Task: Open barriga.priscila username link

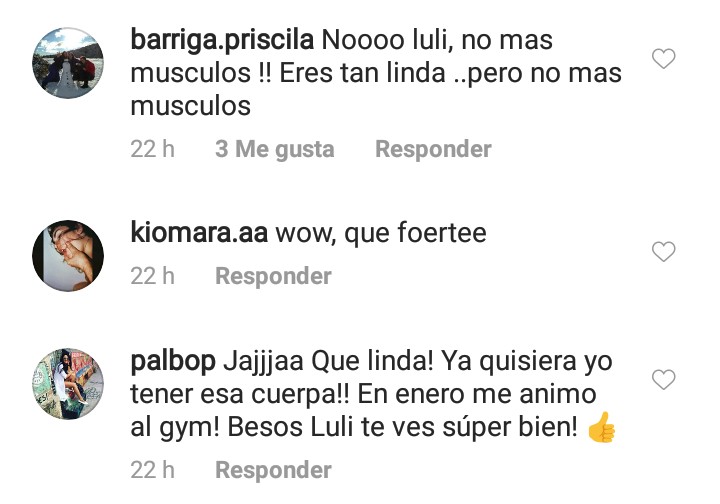Action: (222, 41)
